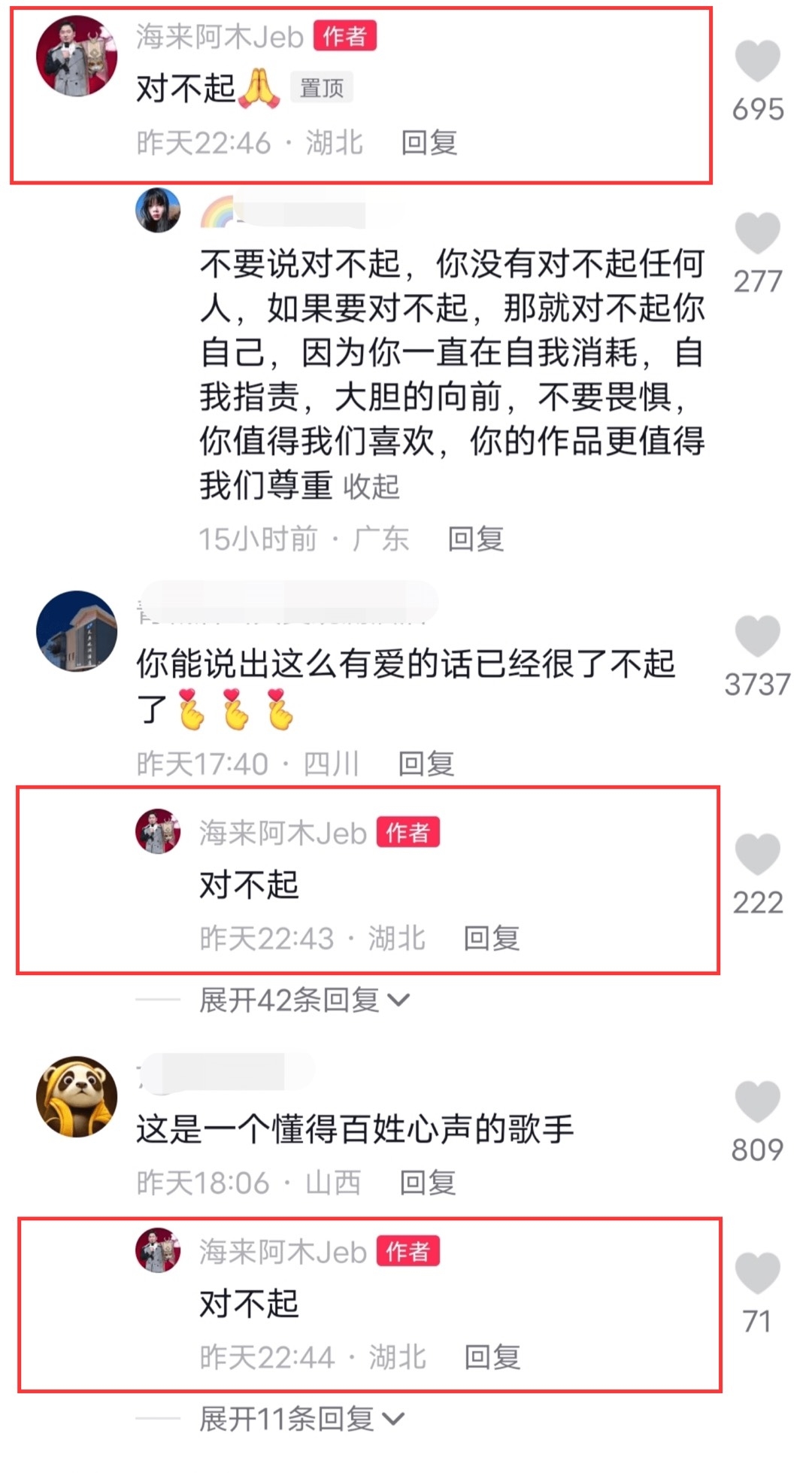The height and width of the screenshot is (1473, 812).
Task: Like the Guangdong comment with 277 likes
Action: pos(757,233)
